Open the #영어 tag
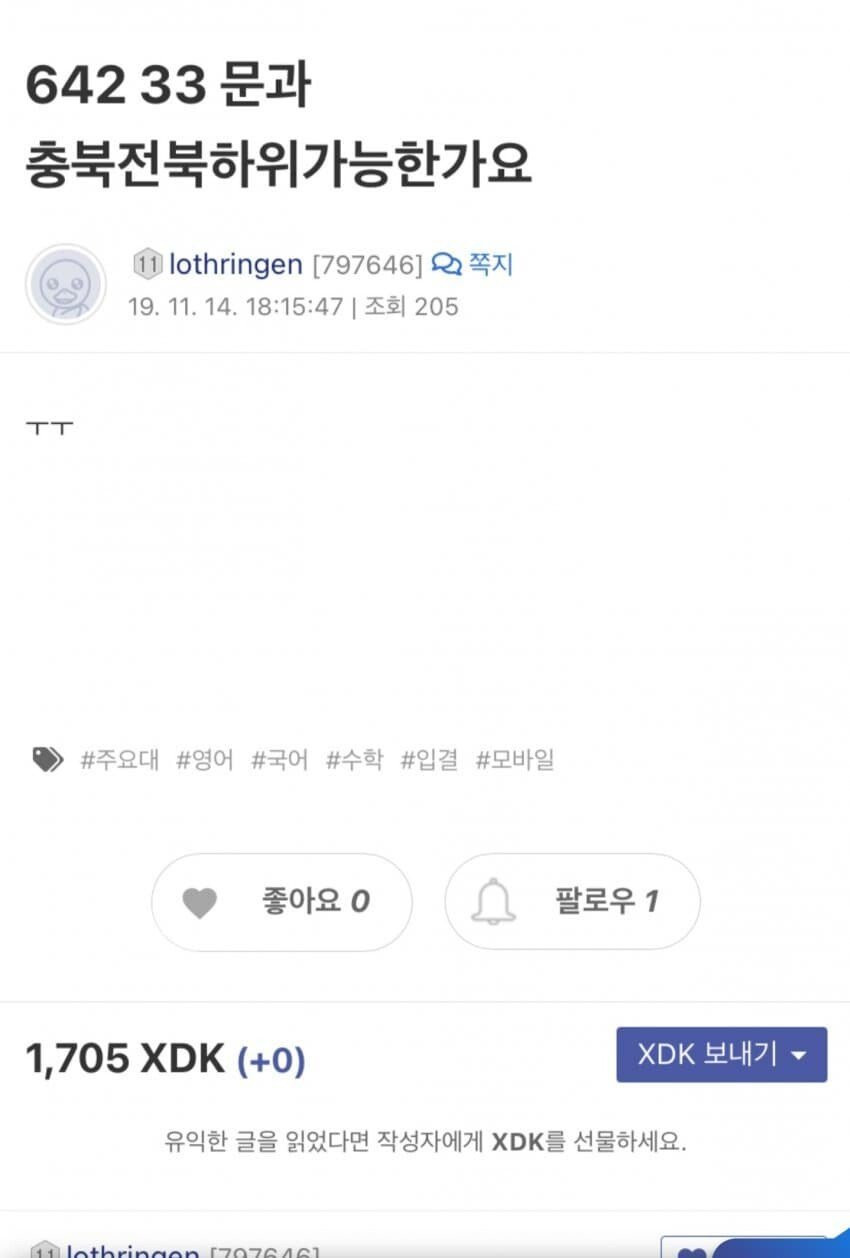The width and height of the screenshot is (850, 1258). point(205,761)
